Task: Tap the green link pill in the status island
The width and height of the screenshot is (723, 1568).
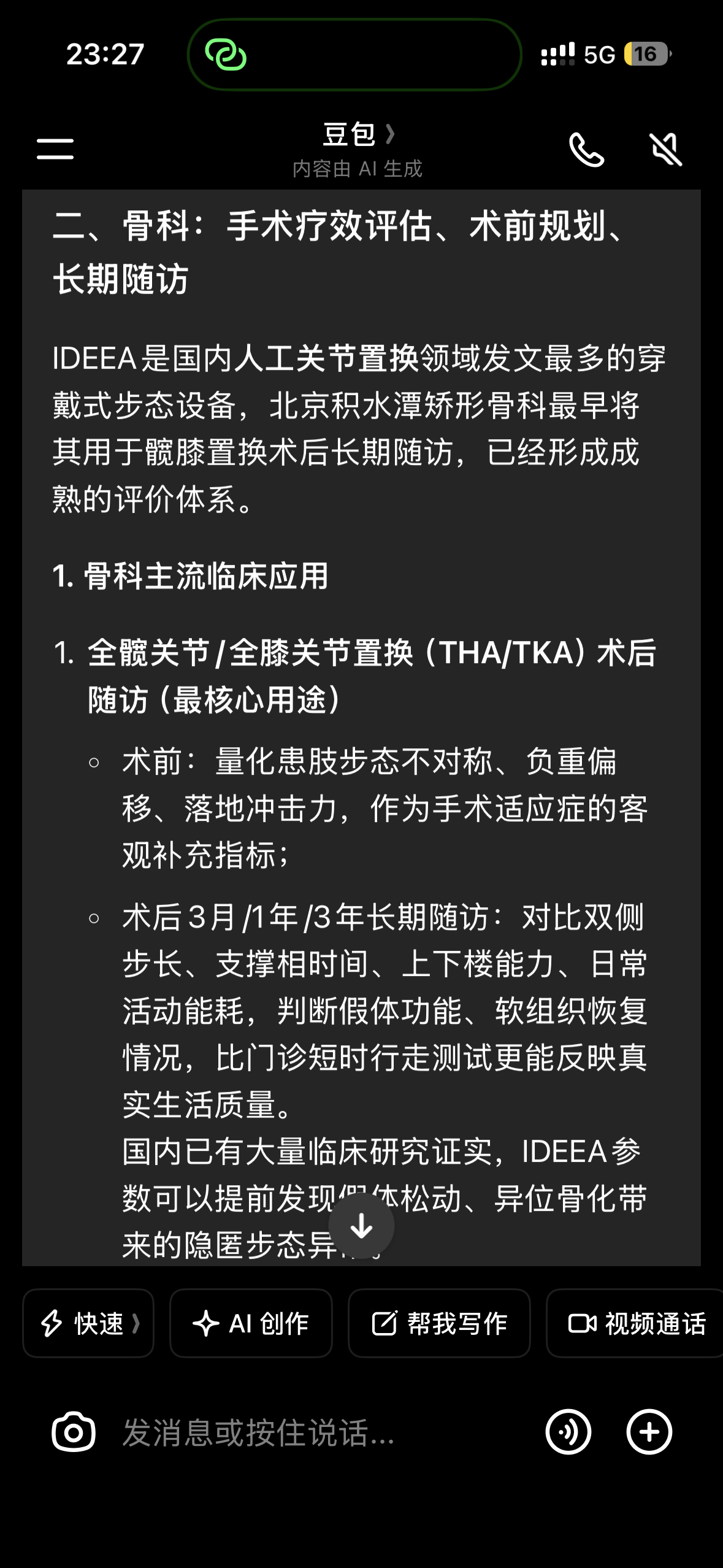Action: 354,55
